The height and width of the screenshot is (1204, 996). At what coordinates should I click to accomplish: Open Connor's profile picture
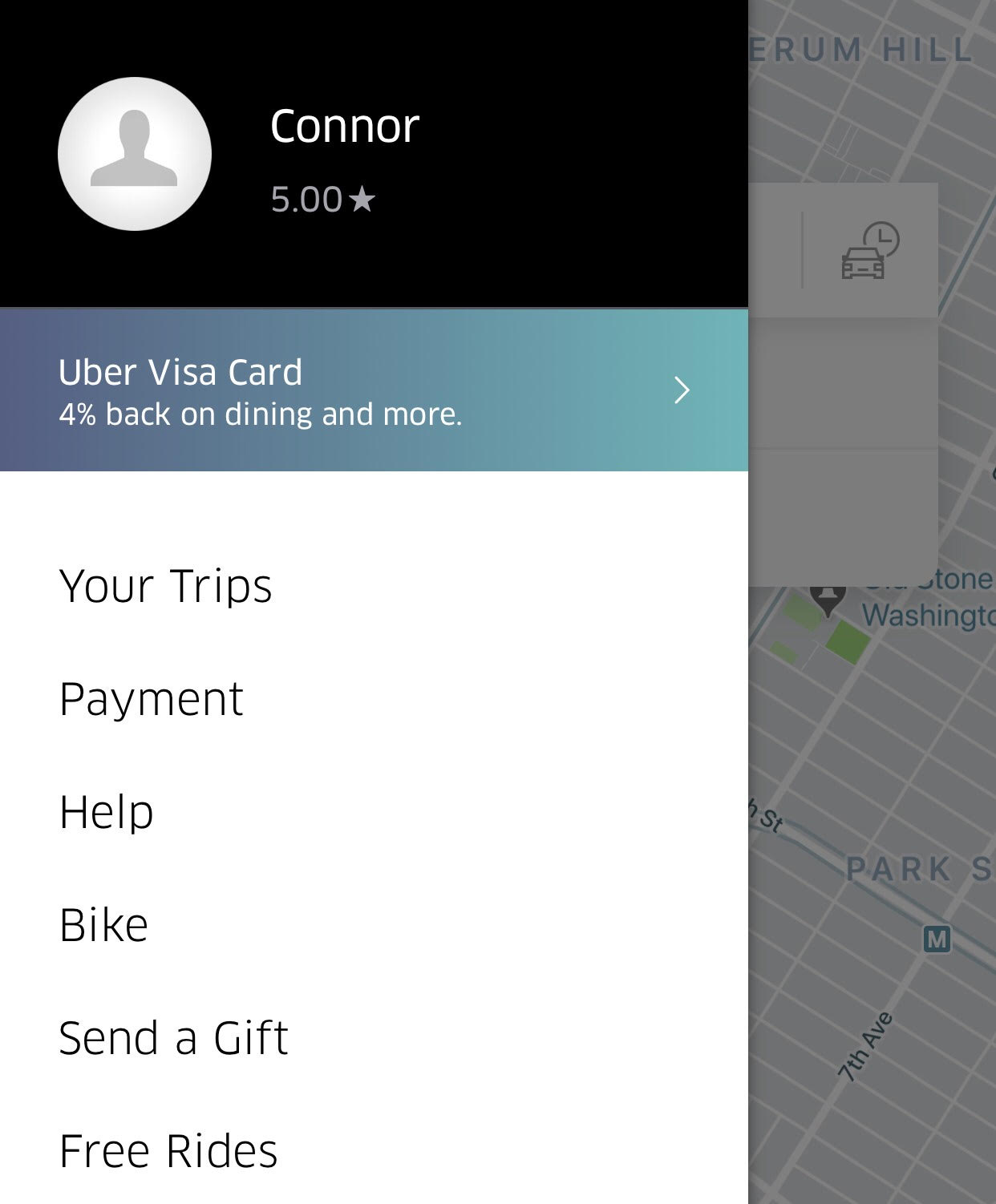(x=135, y=154)
